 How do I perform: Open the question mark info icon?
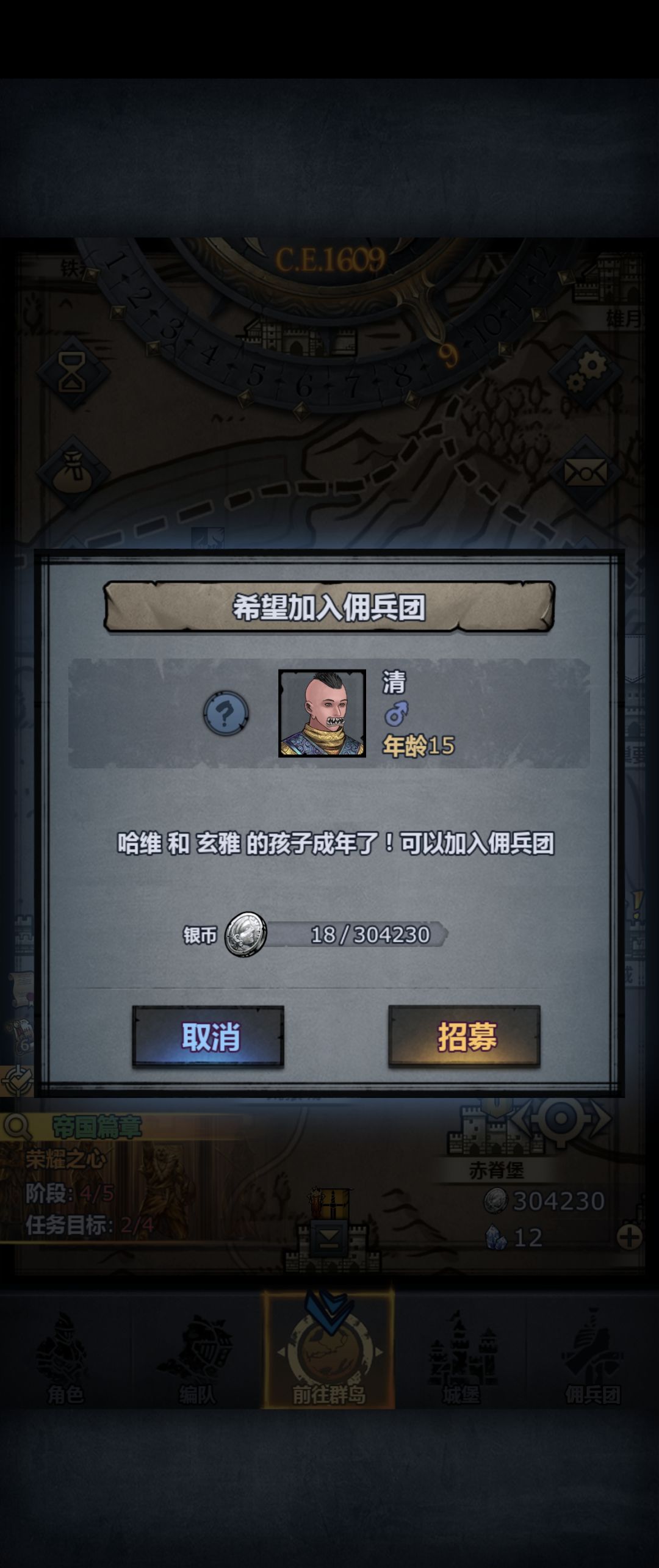(226, 713)
